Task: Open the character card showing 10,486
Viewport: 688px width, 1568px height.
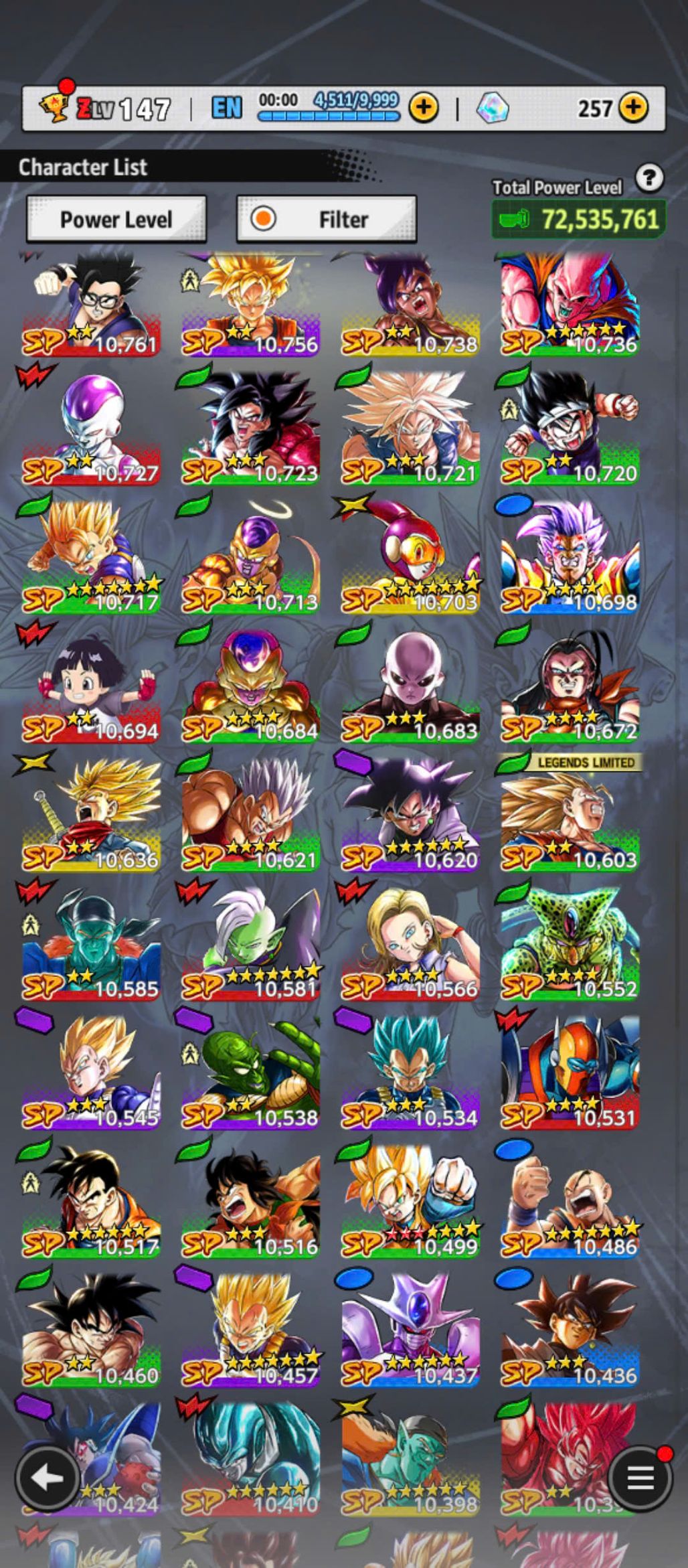Action: pos(570,1202)
